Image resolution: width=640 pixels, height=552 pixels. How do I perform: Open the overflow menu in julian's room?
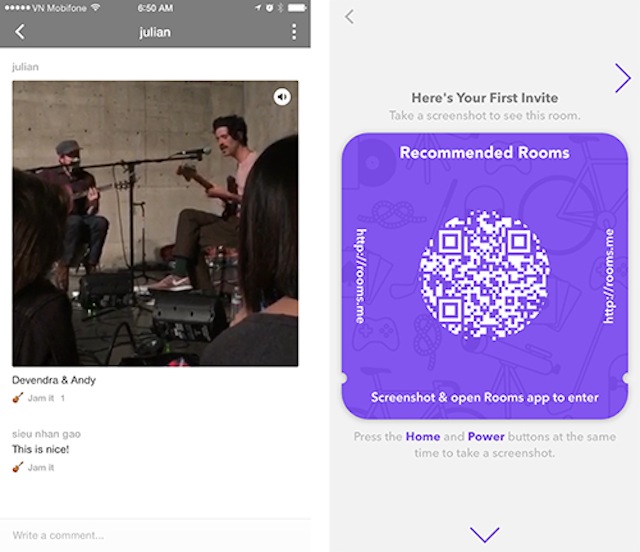[x=294, y=32]
